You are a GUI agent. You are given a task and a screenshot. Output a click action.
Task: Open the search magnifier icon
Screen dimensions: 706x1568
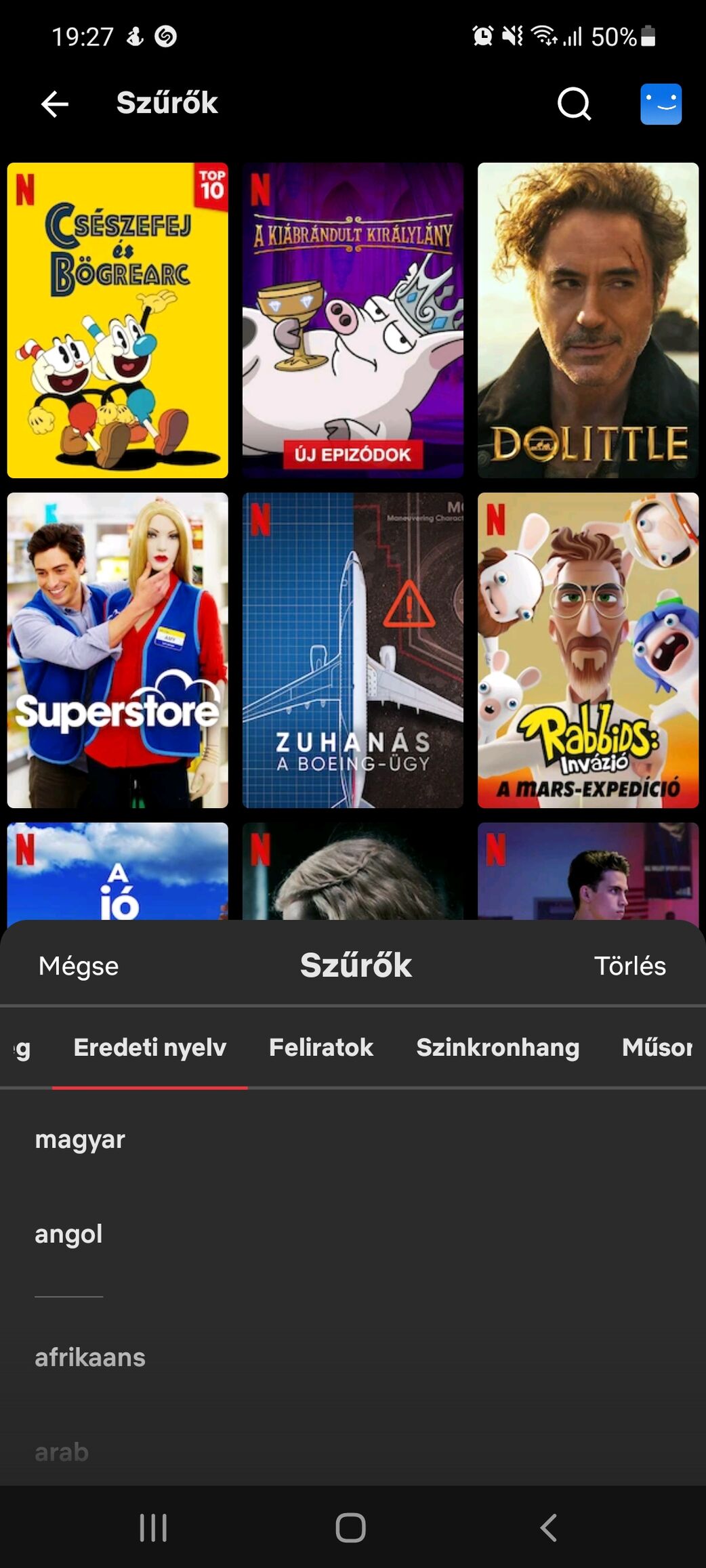tap(574, 104)
